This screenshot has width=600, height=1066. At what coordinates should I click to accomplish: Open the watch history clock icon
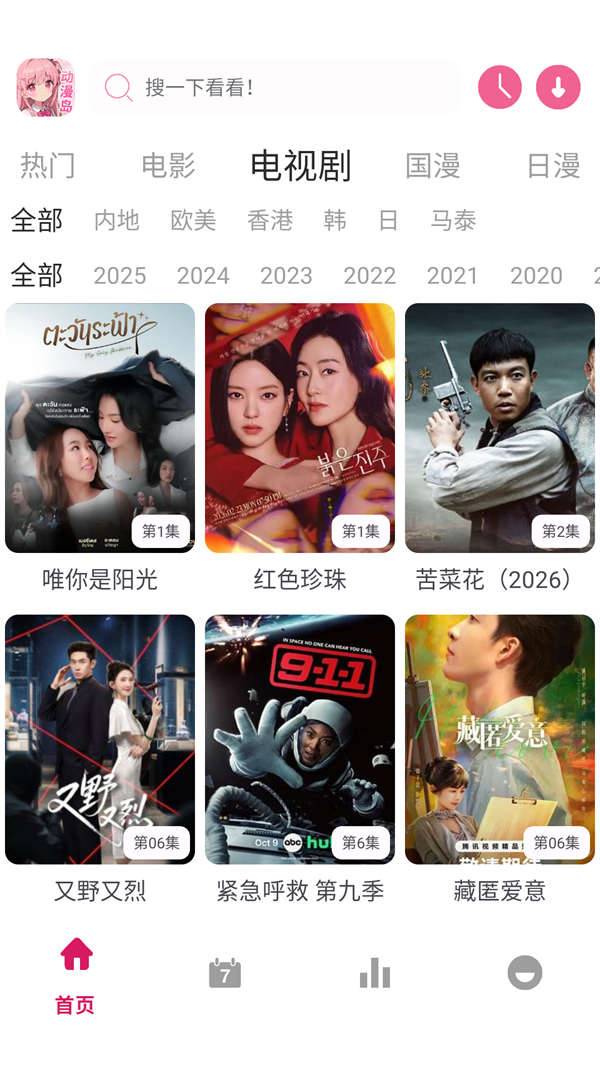click(500, 87)
